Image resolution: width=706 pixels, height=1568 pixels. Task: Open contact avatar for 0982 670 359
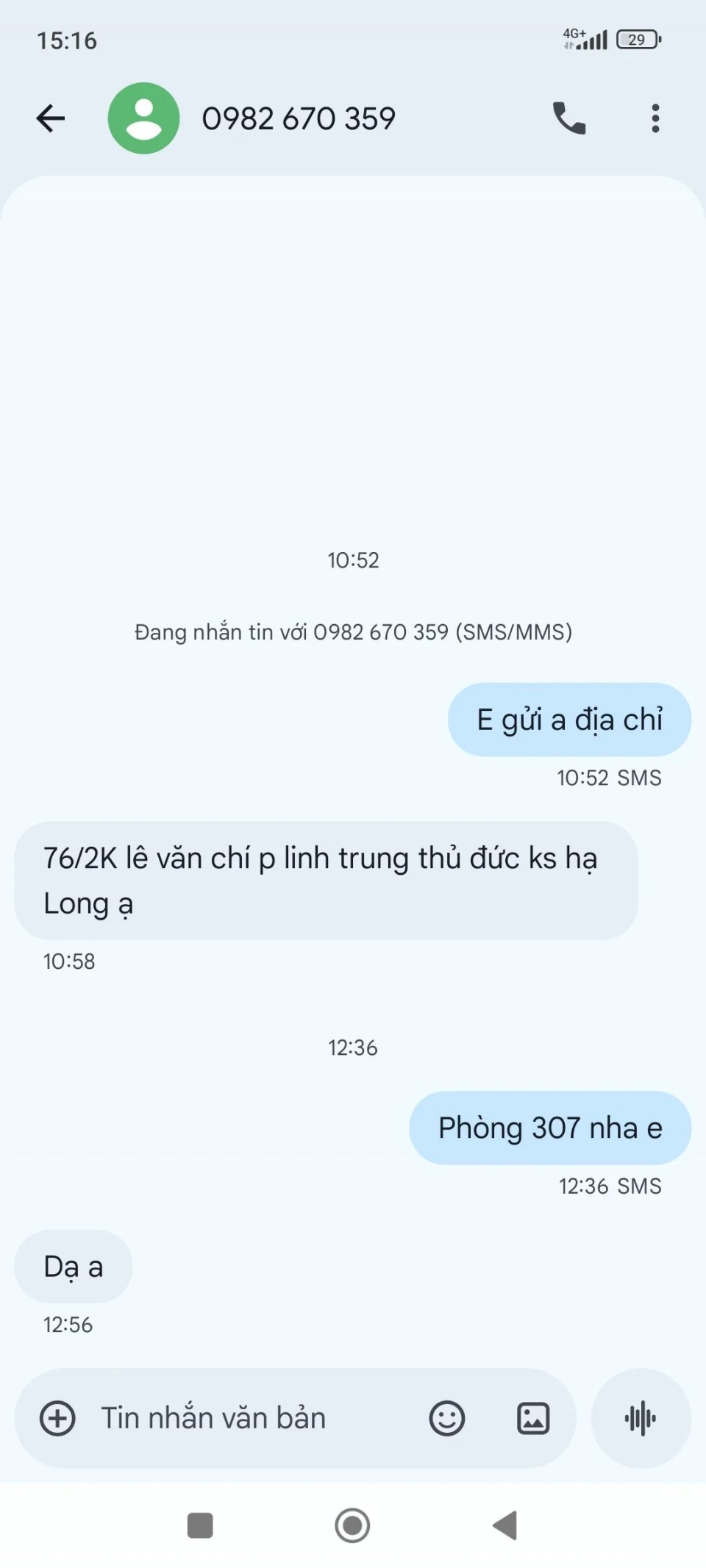(143, 118)
